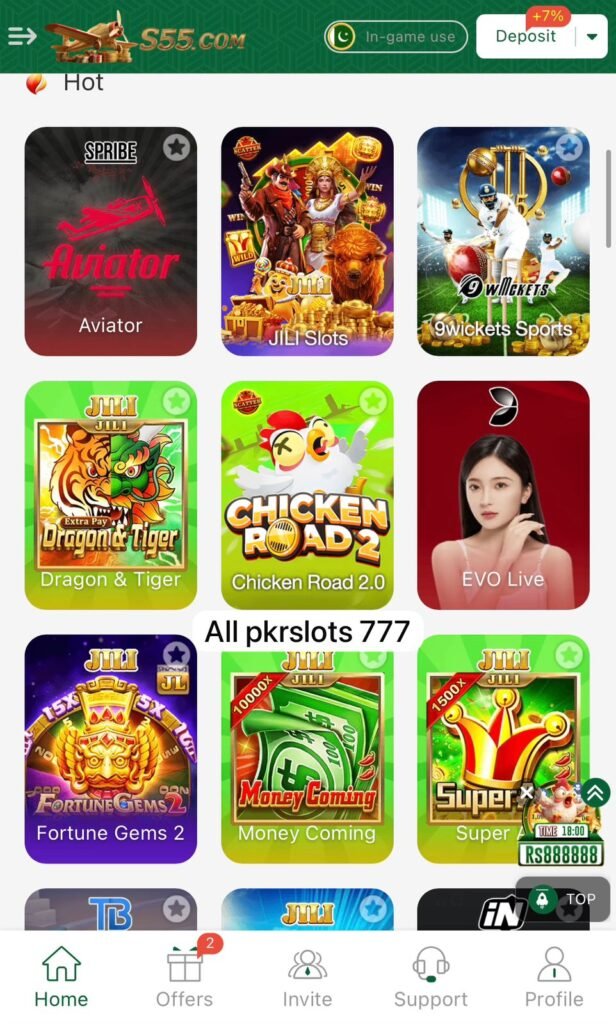Open the Money Coming slot

[x=307, y=749]
